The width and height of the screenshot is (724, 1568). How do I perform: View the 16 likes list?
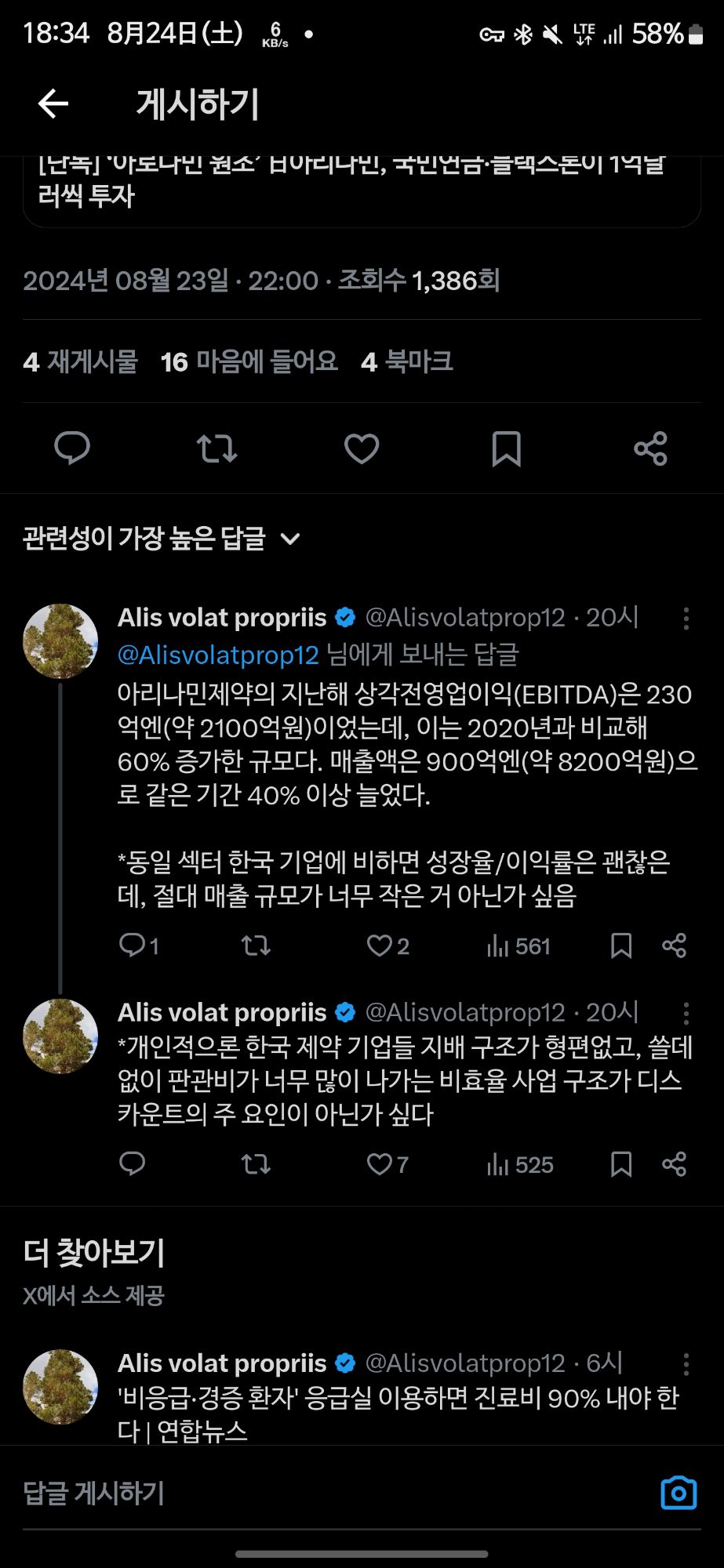pos(249,361)
